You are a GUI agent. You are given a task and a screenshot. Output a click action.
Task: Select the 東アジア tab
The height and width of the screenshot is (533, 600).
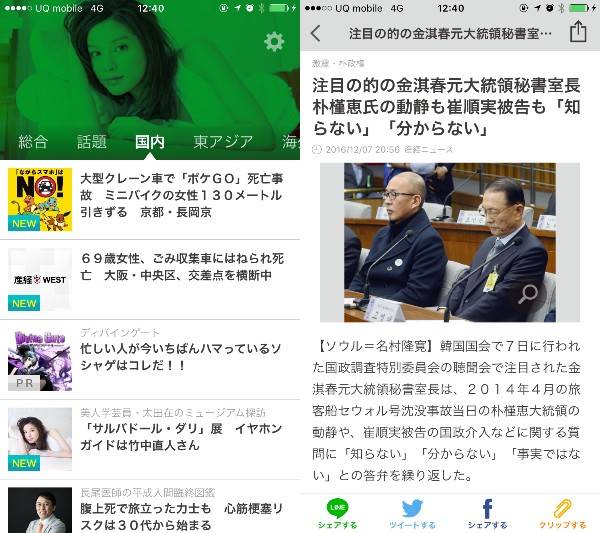(223, 142)
